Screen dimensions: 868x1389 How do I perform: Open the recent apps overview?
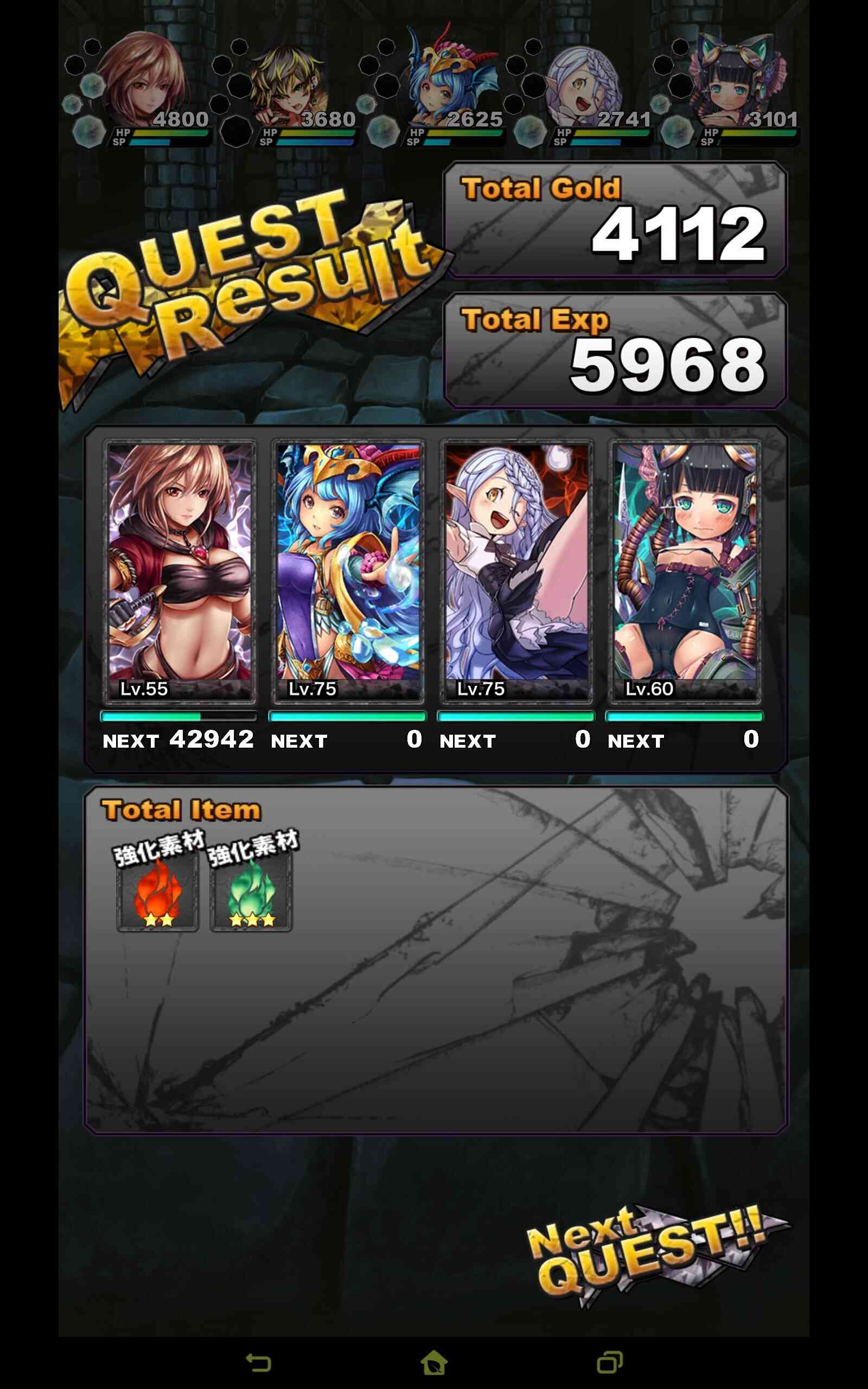point(610,1362)
